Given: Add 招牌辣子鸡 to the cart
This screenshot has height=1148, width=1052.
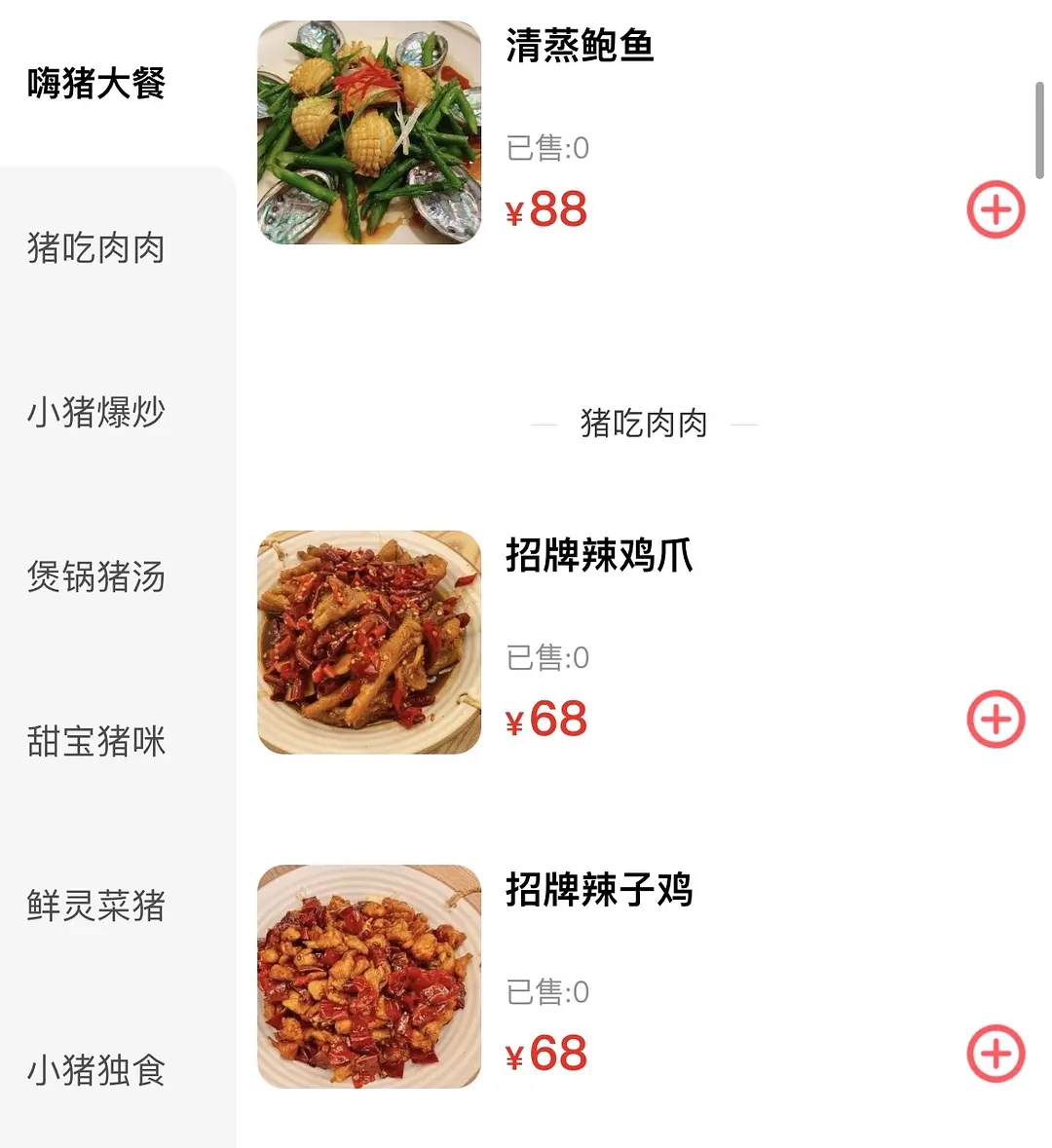Looking at the screenshot, I should click(995, 1054).
